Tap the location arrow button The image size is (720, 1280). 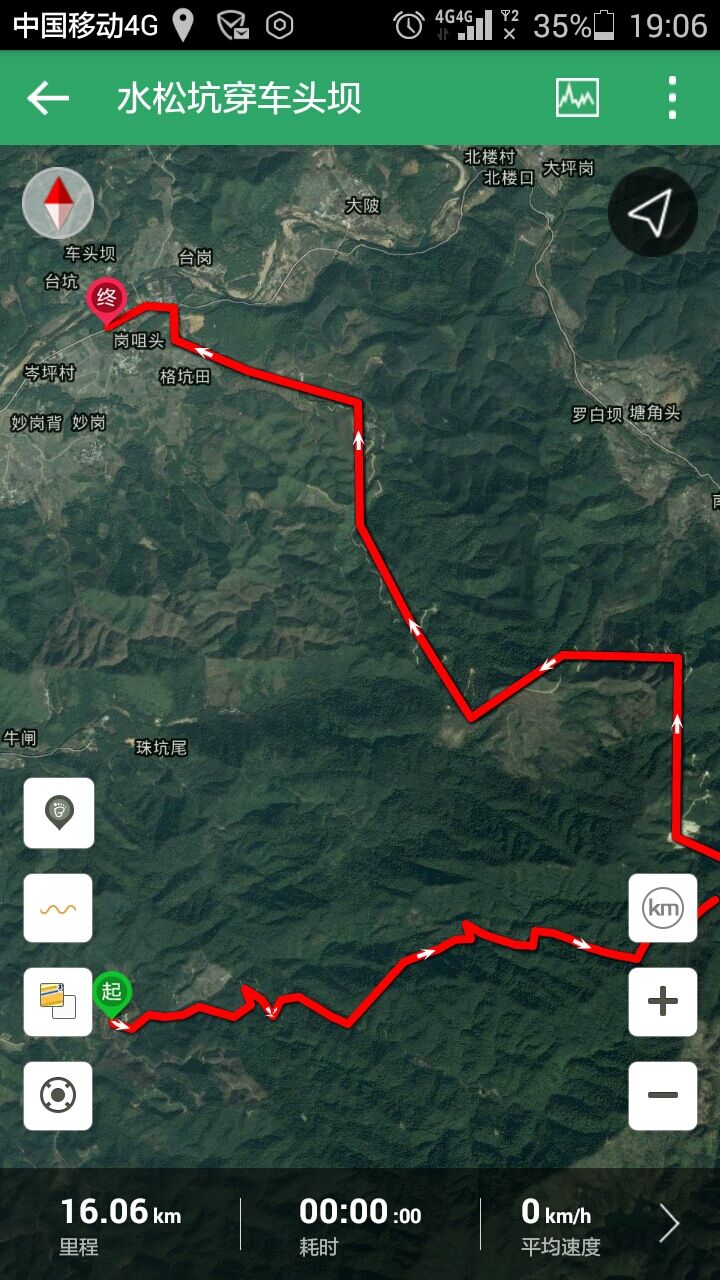652,212
